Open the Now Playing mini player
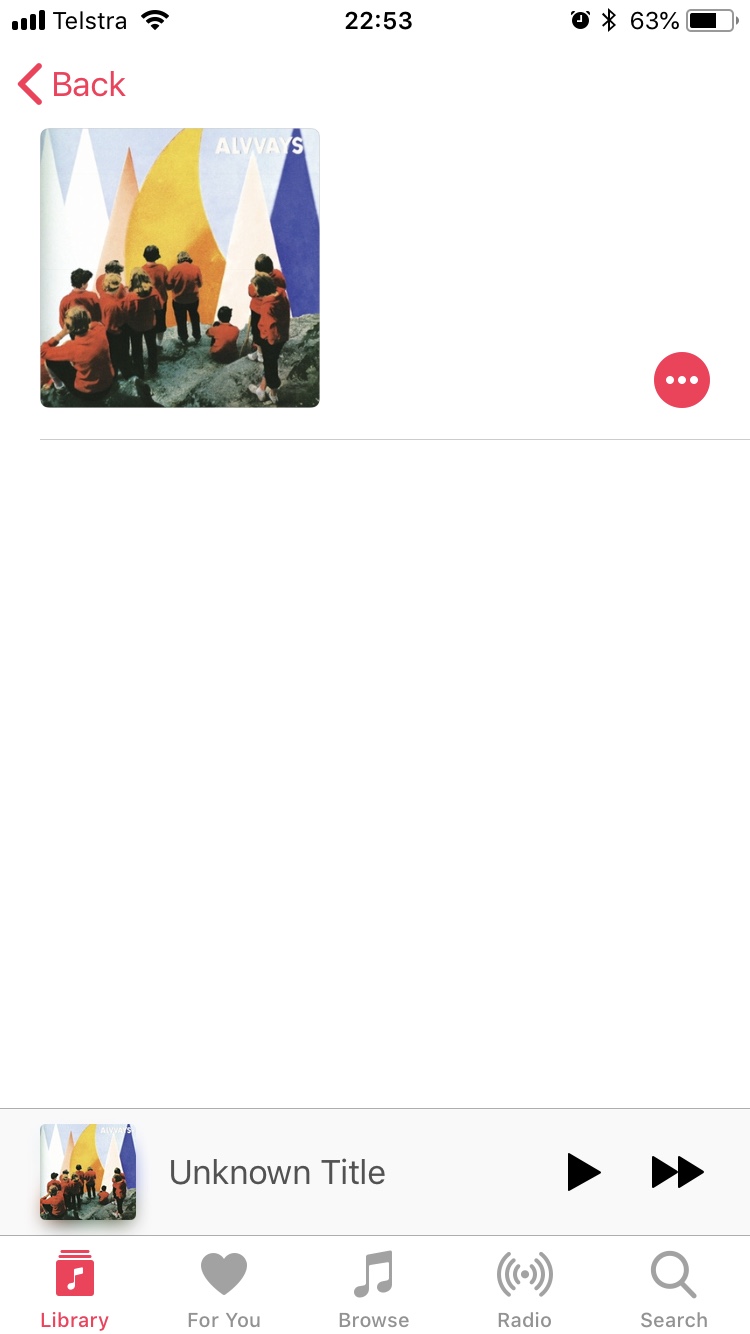The width and height of the screenshot is (750, 1334). (x=277, y=1172)
